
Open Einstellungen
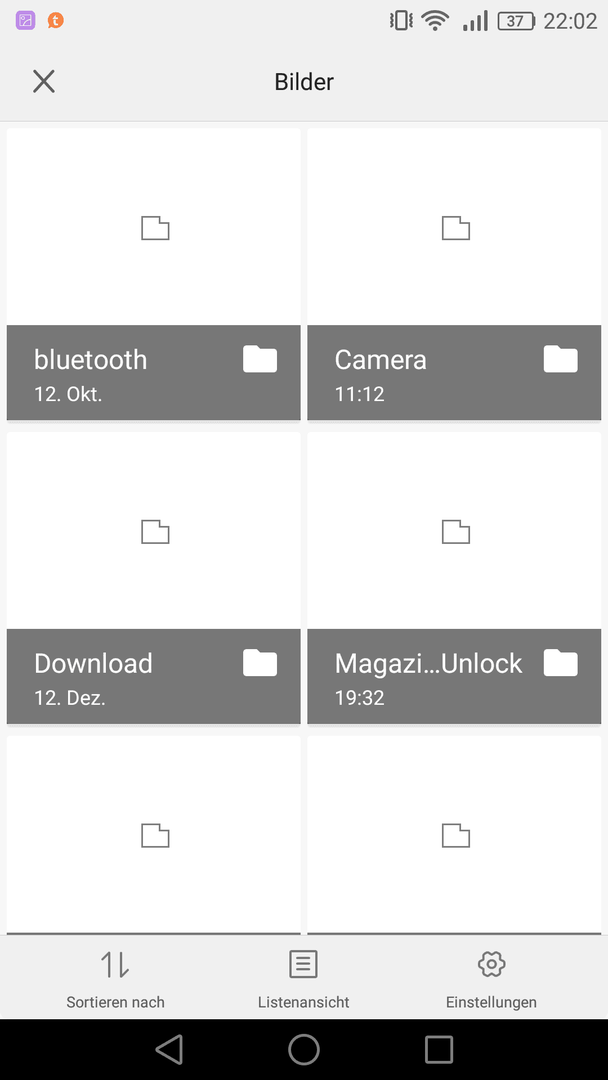(491, 979)
